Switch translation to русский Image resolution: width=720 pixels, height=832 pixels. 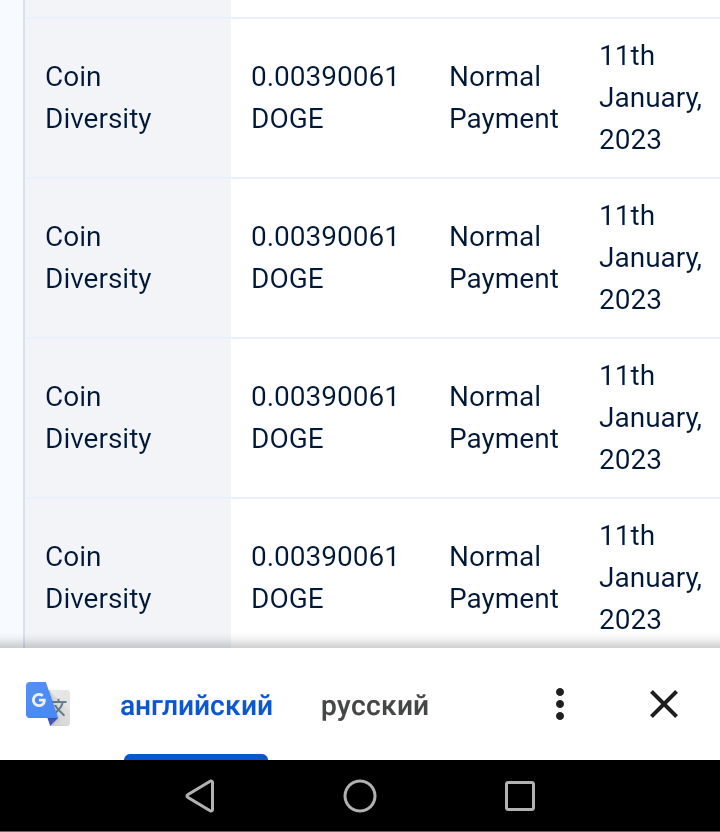pos(374,706)
